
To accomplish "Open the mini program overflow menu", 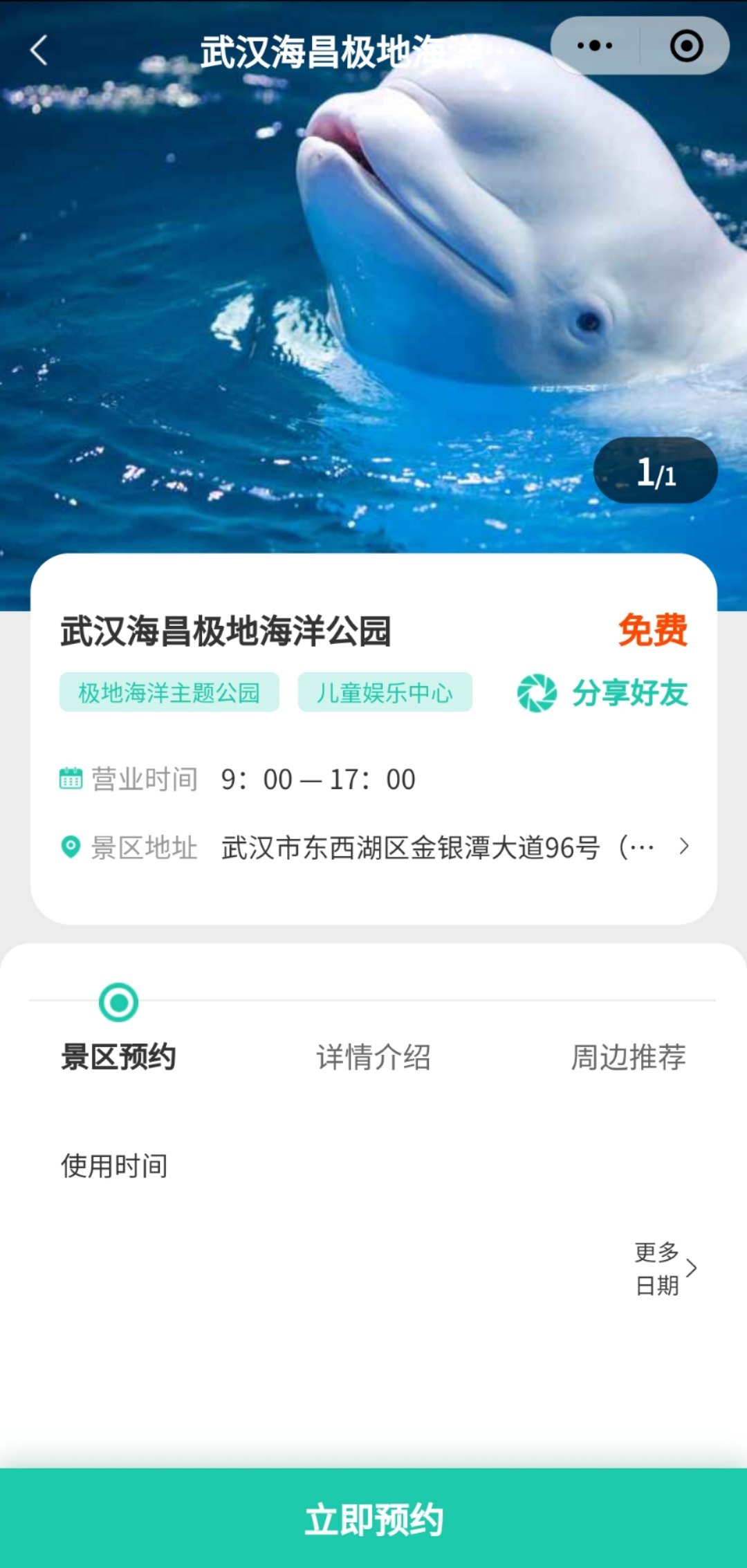I will [595, 46].
